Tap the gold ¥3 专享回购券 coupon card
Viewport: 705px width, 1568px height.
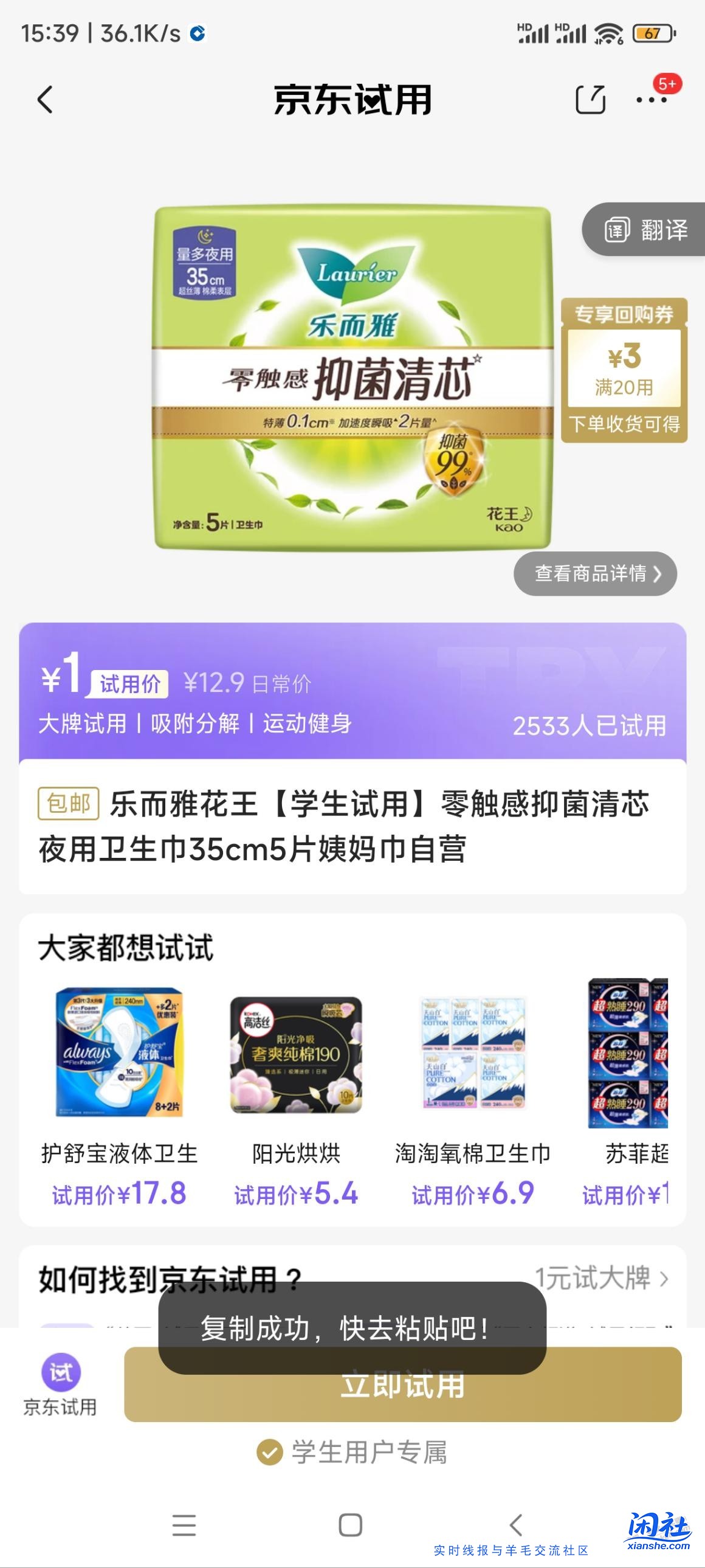tap(625, 371)
